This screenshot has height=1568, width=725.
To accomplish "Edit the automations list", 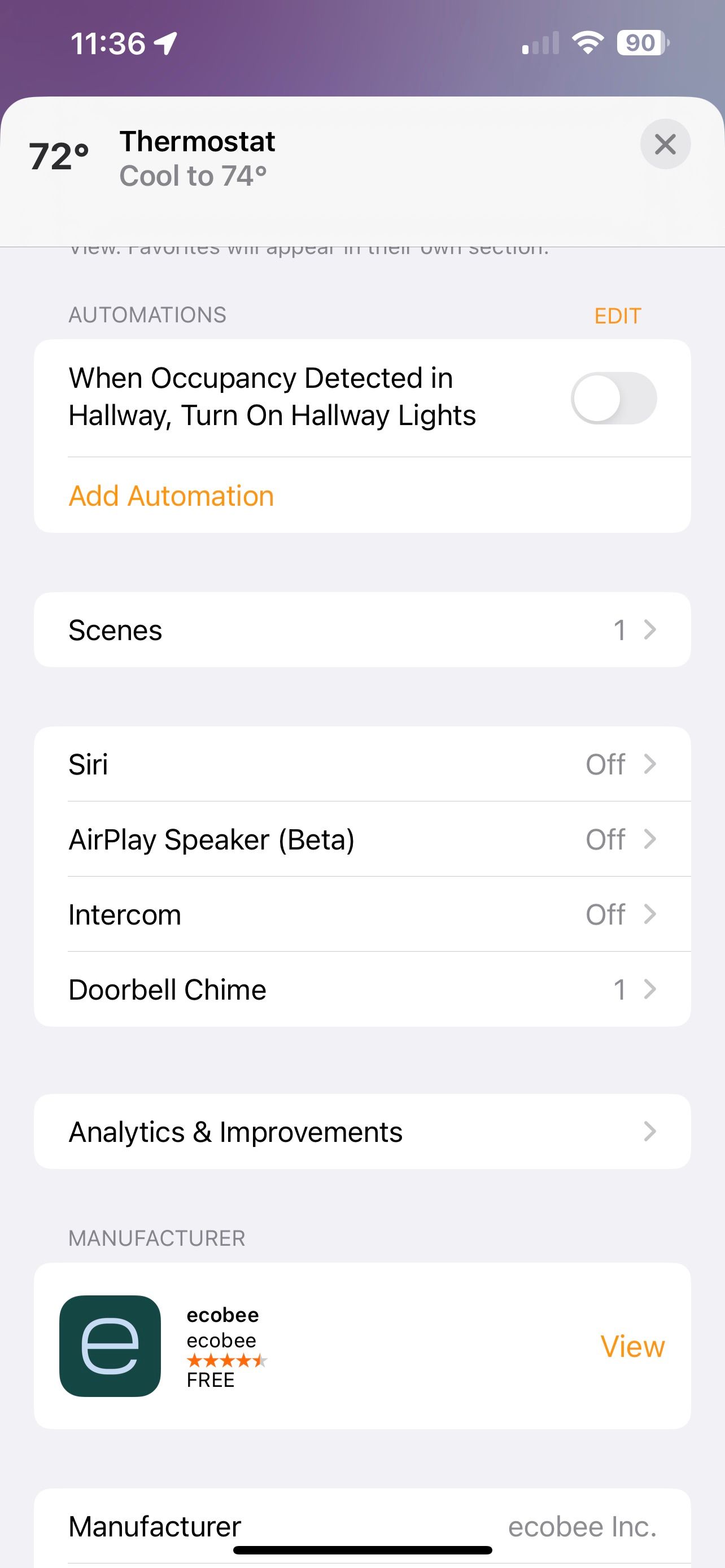I will click(617, 316).
